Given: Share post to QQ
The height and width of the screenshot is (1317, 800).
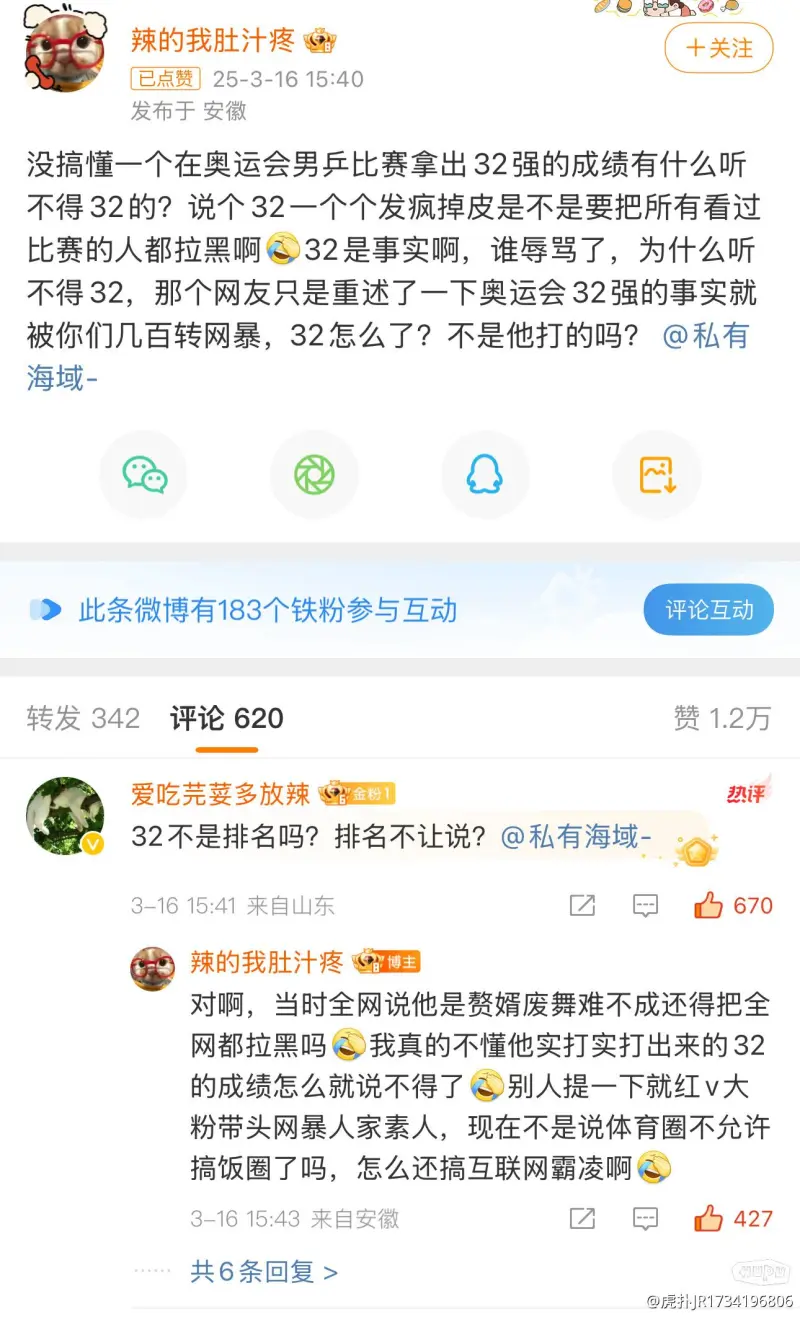Looking at the screenshot, I should [485, 475].
